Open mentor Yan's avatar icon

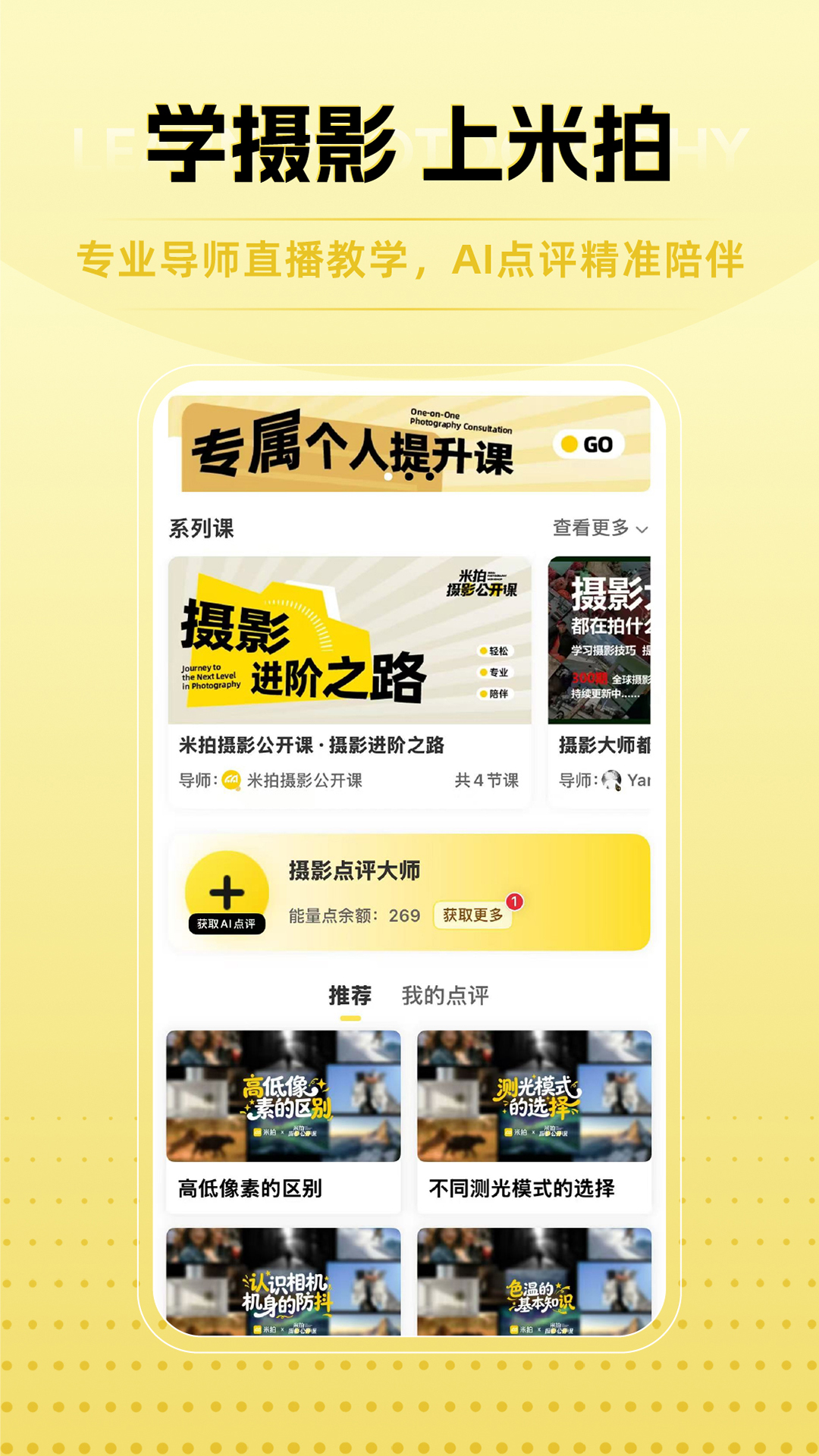tap(610, 781)
